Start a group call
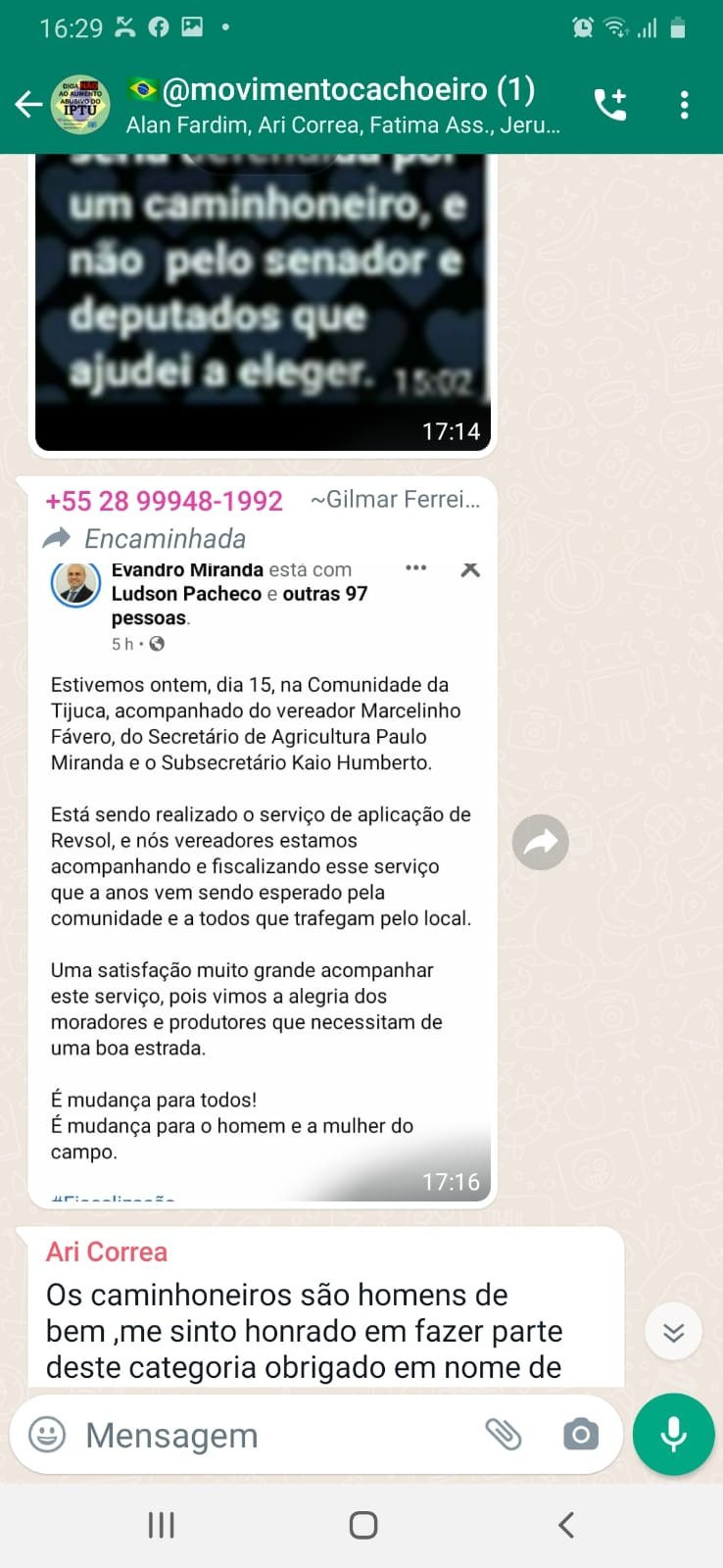The width and height of the screenshot is (723, 1568). (610, 104)
